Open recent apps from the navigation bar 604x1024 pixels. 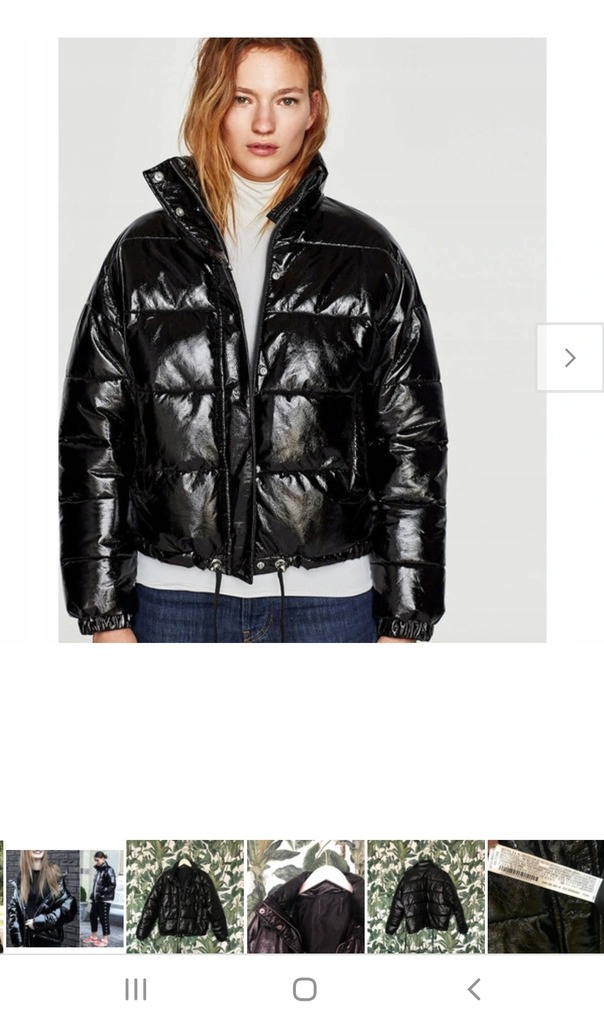136,989
